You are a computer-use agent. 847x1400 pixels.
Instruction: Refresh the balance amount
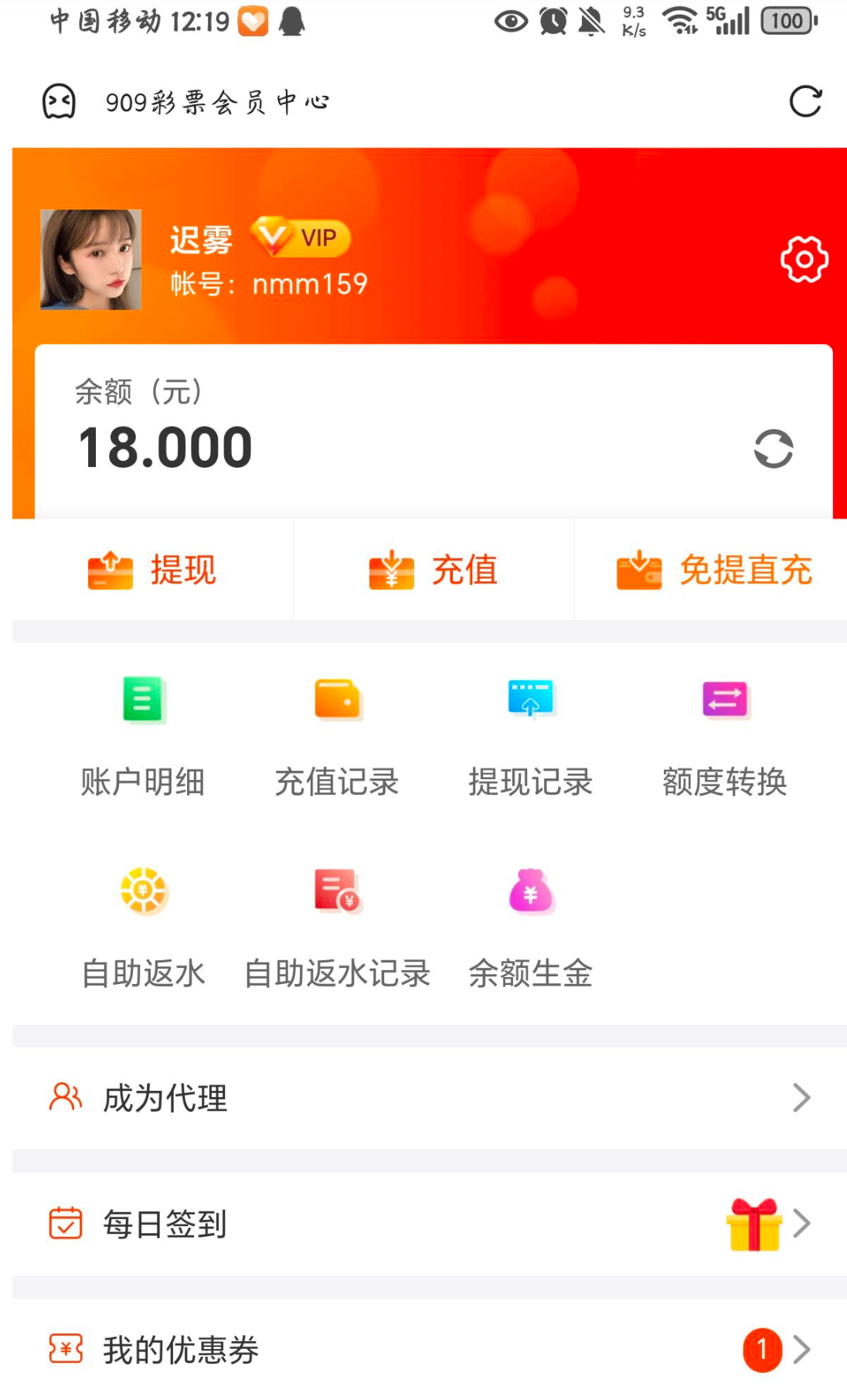tap(773, 448)
